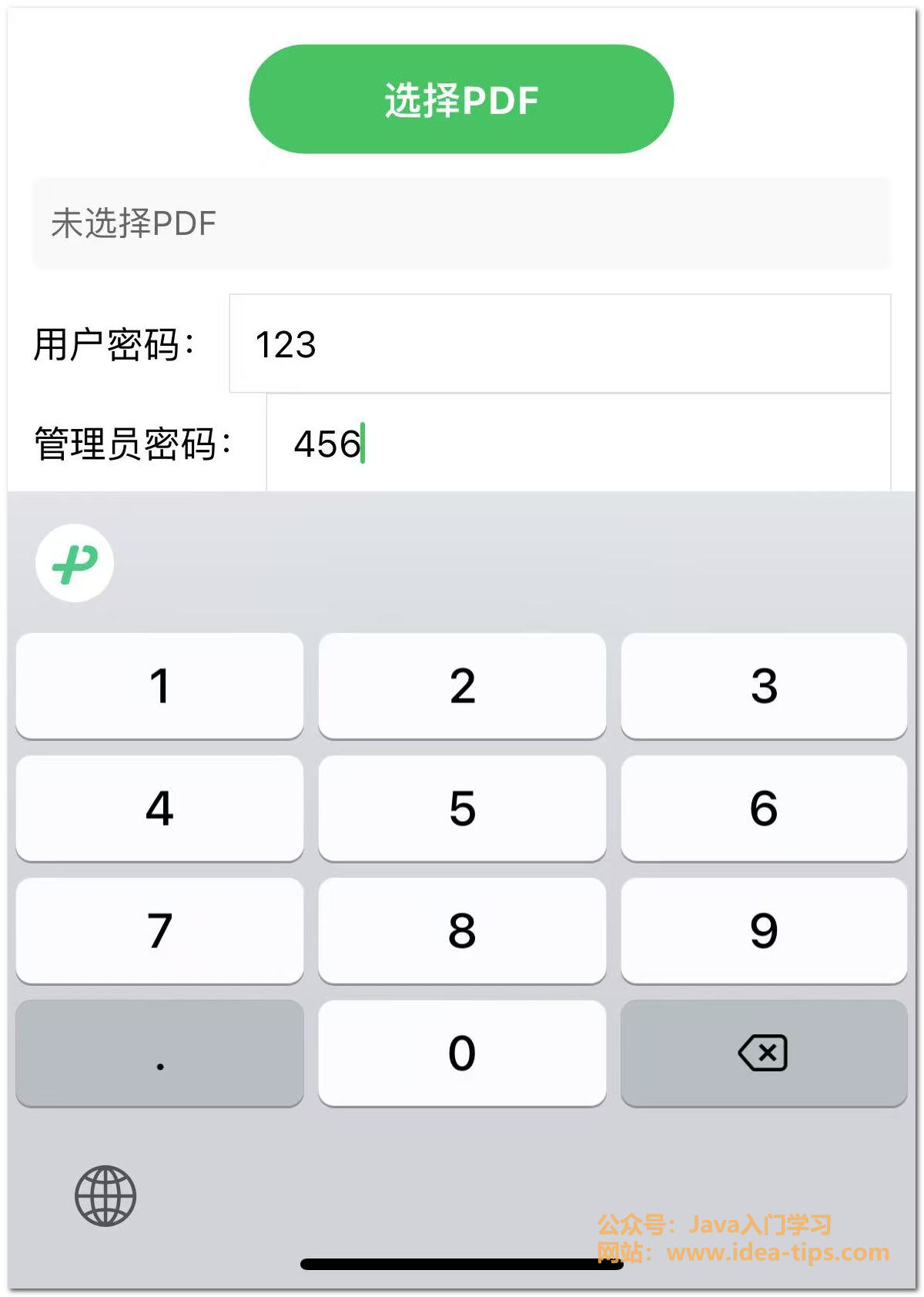
Task: Open the green P keyboard toolbar icon
Action: click(x=75, y=563)
